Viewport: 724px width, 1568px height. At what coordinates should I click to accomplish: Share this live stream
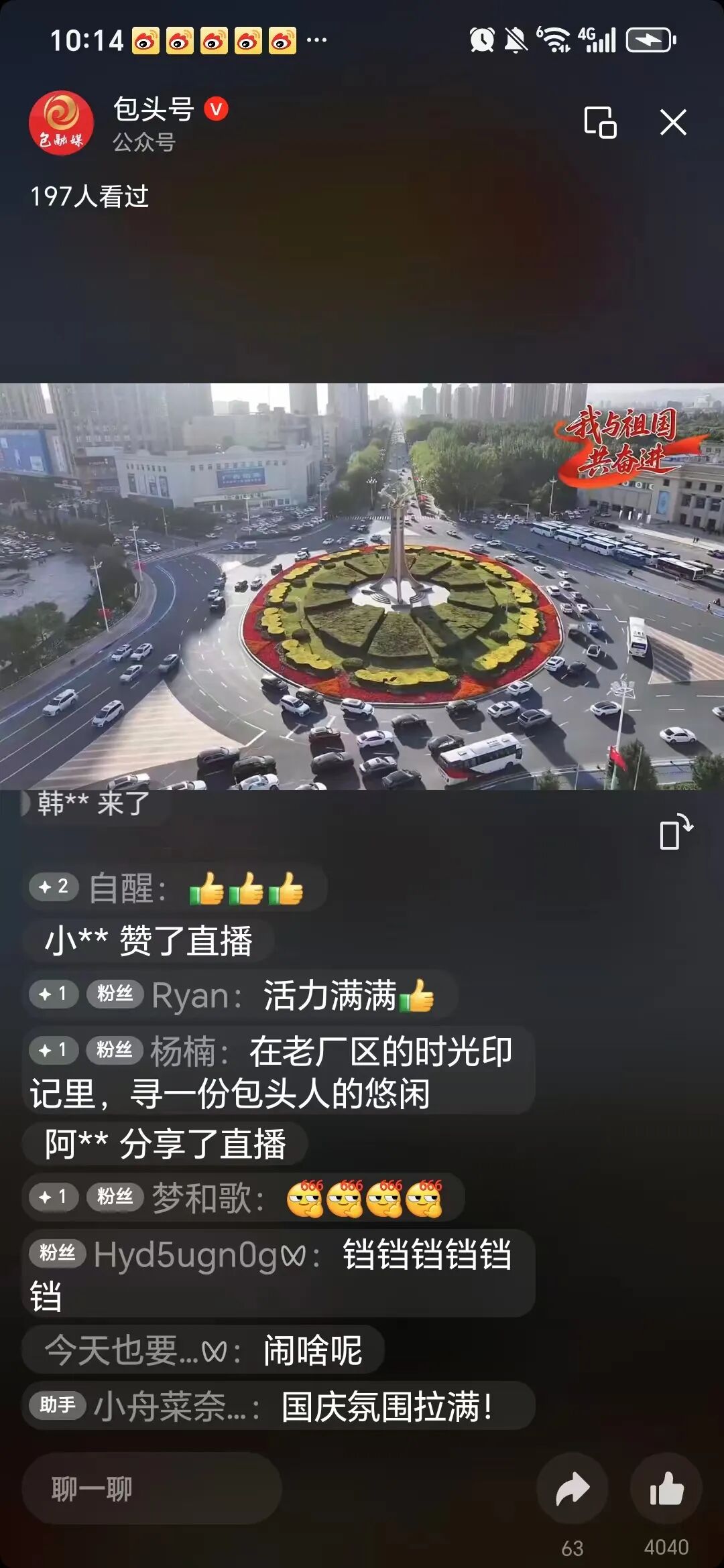click(572, 1489)
